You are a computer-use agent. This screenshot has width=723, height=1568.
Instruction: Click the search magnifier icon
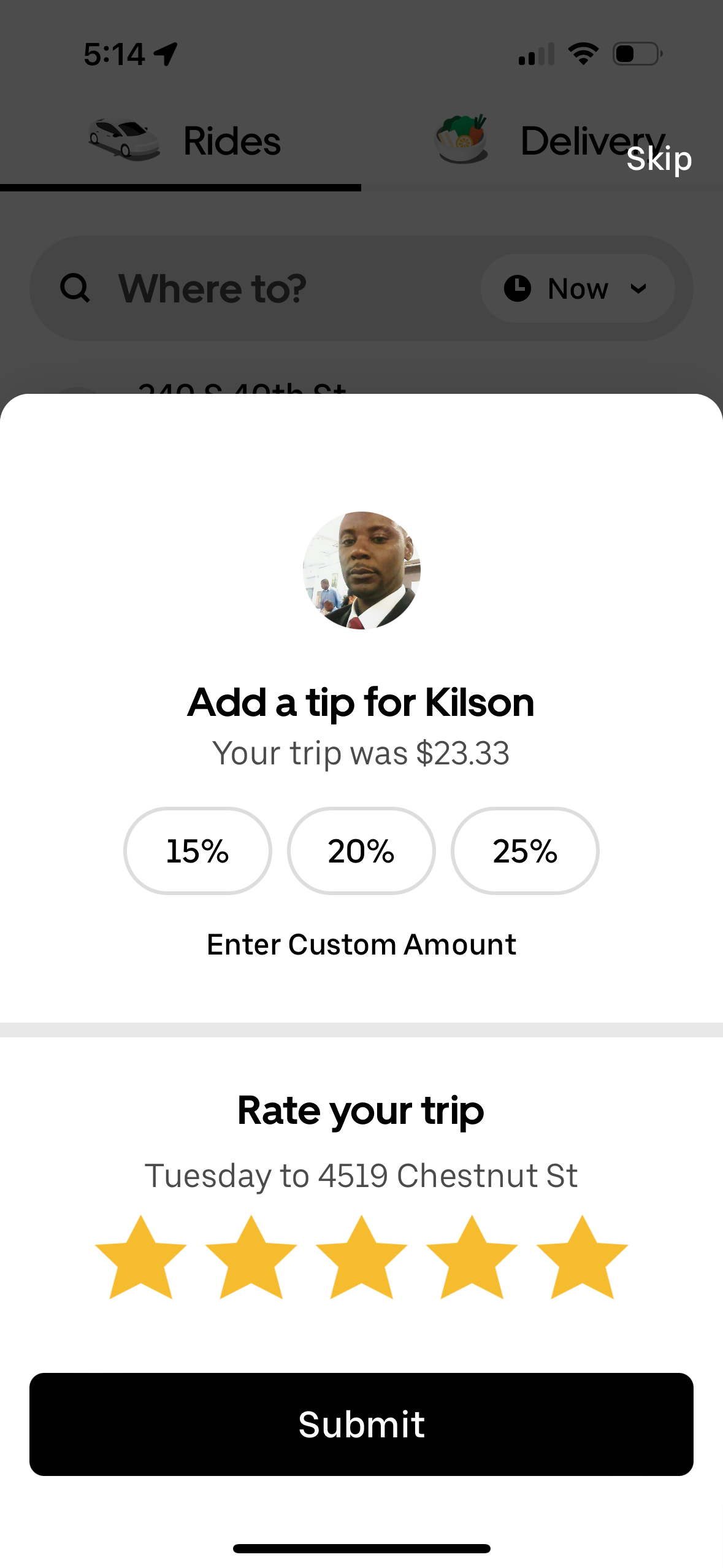pyautogui.click(x=75, y=288)
